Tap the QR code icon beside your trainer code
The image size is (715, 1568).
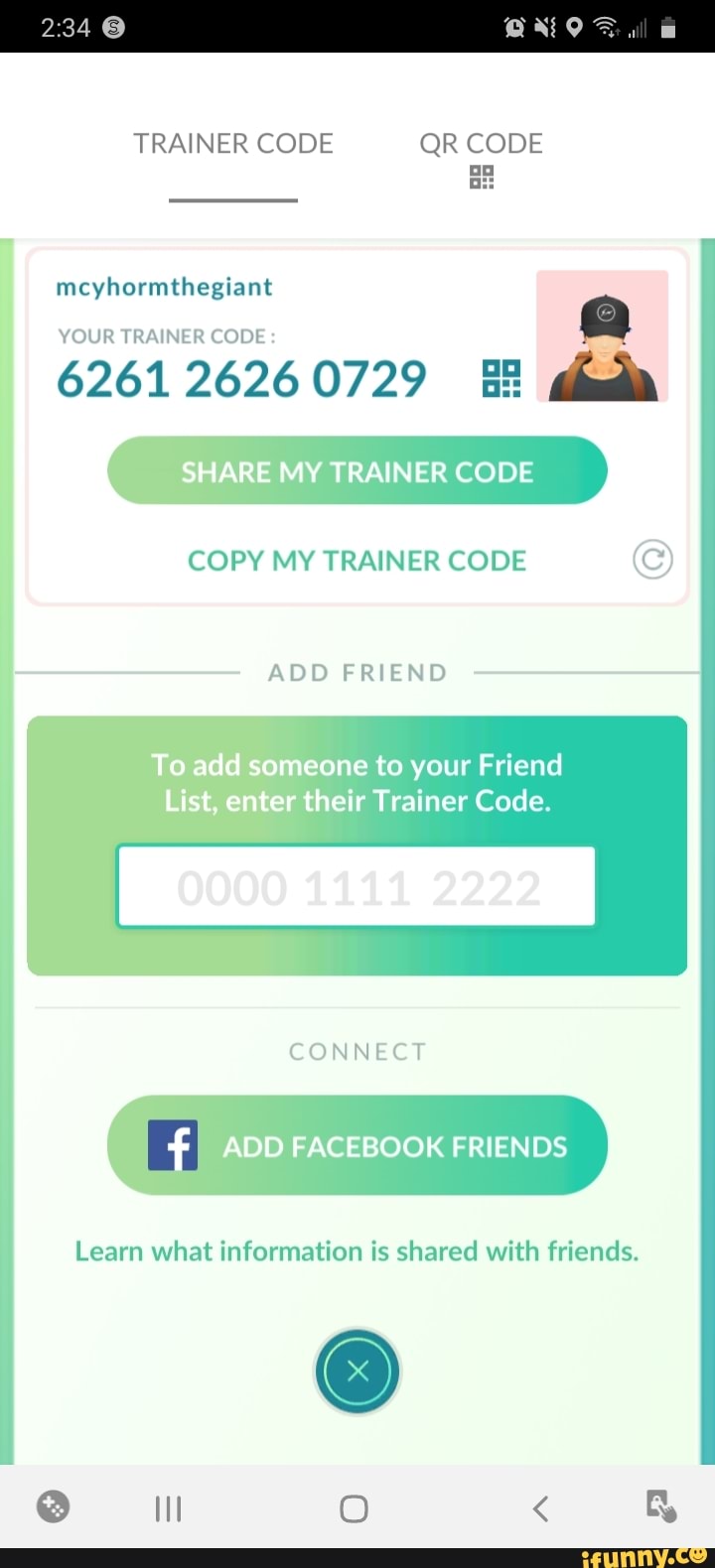[501, 377]
